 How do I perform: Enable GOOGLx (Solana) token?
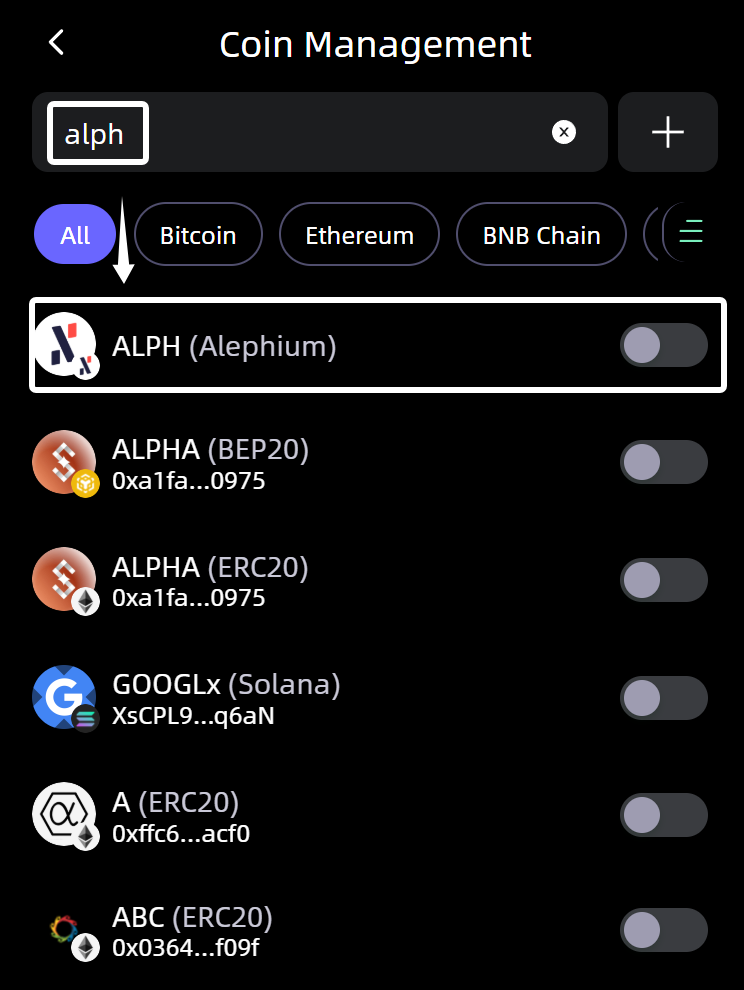[x=663, y=698]
